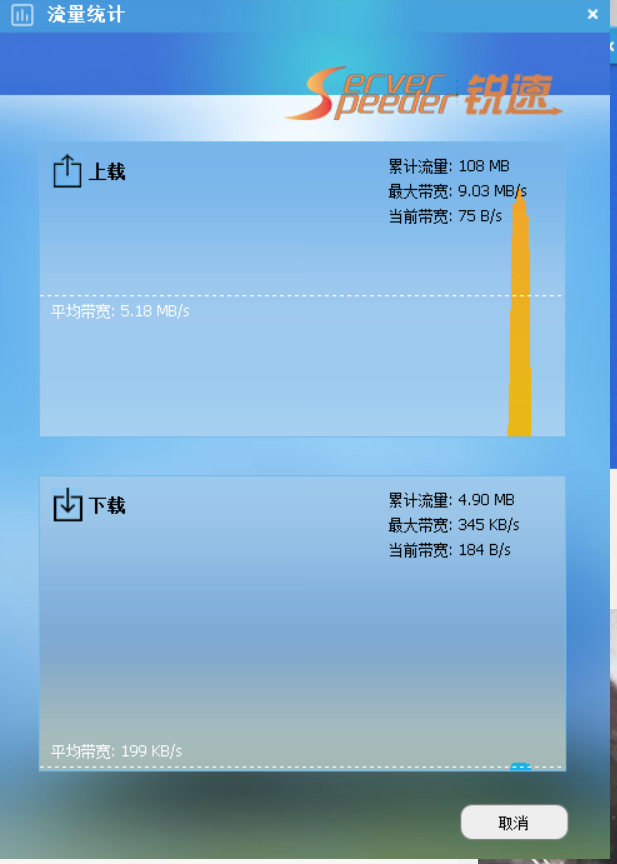Tap the 取消 button
The image size is (617, 864).
click(513, 823)
